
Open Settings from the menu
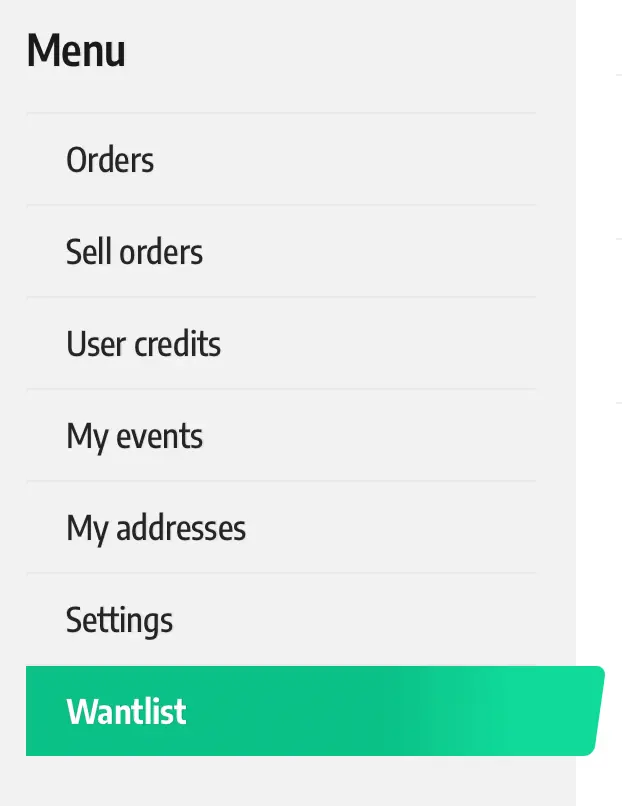[x=119, y=620]
